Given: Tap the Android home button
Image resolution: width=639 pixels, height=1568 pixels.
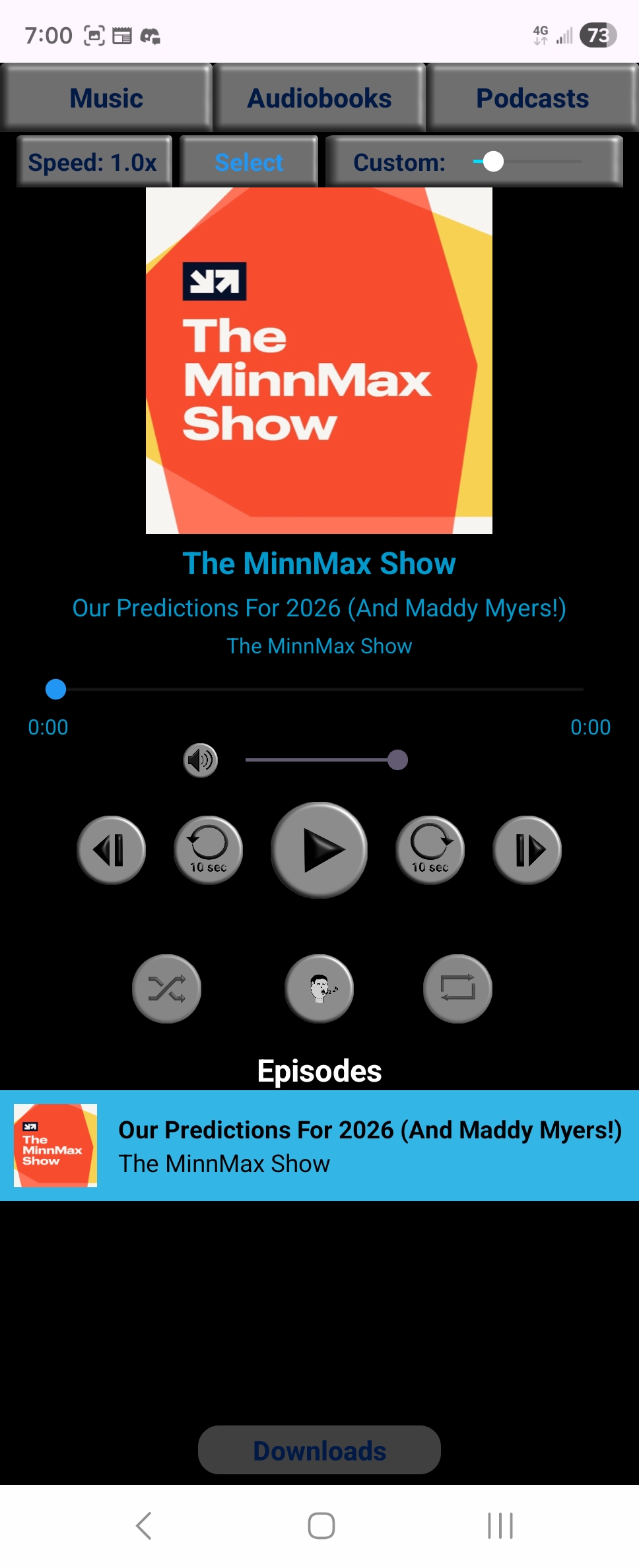Looking at the screenshot, I should [x=319, y=1525].
